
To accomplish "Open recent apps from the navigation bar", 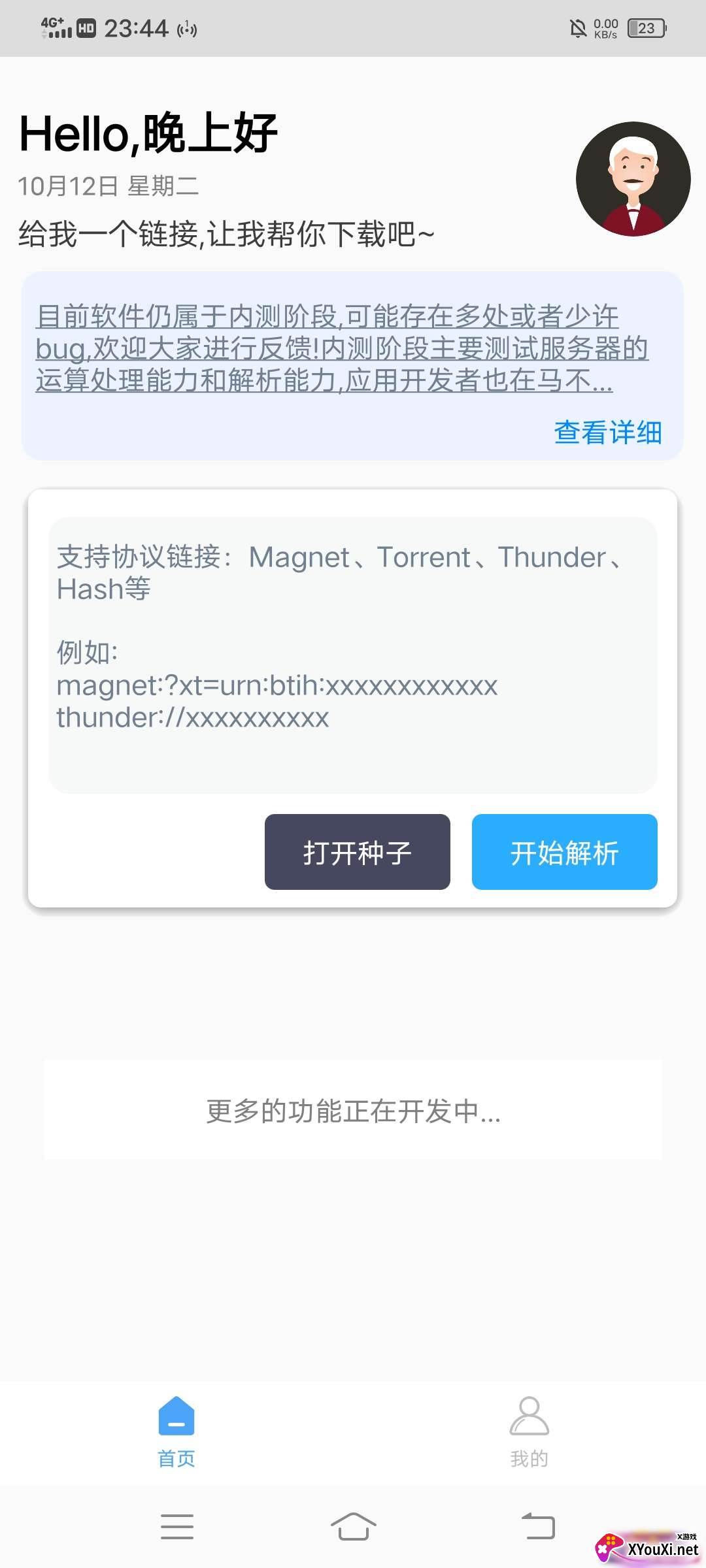I will (x=177, y=1526).
